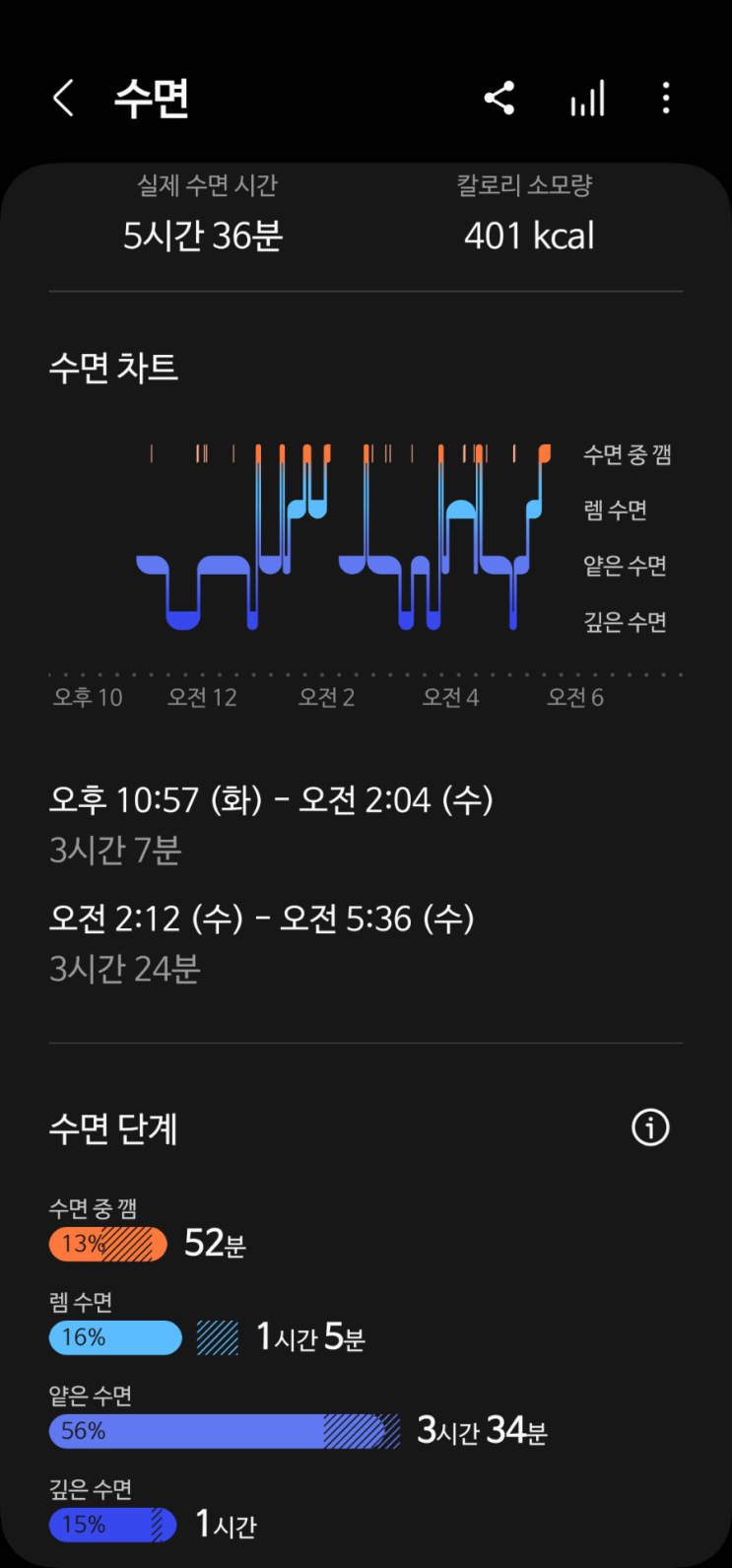
Task: Share this sleep record
Action: click(x=499, y=99)
